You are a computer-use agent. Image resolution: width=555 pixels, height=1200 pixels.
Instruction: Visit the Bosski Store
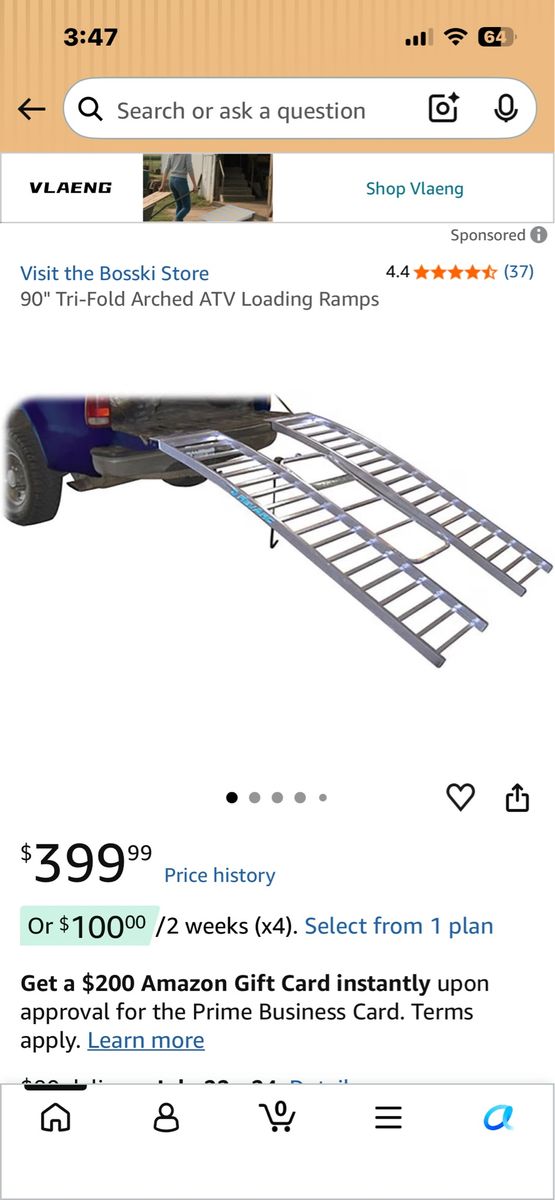(114, 273)
